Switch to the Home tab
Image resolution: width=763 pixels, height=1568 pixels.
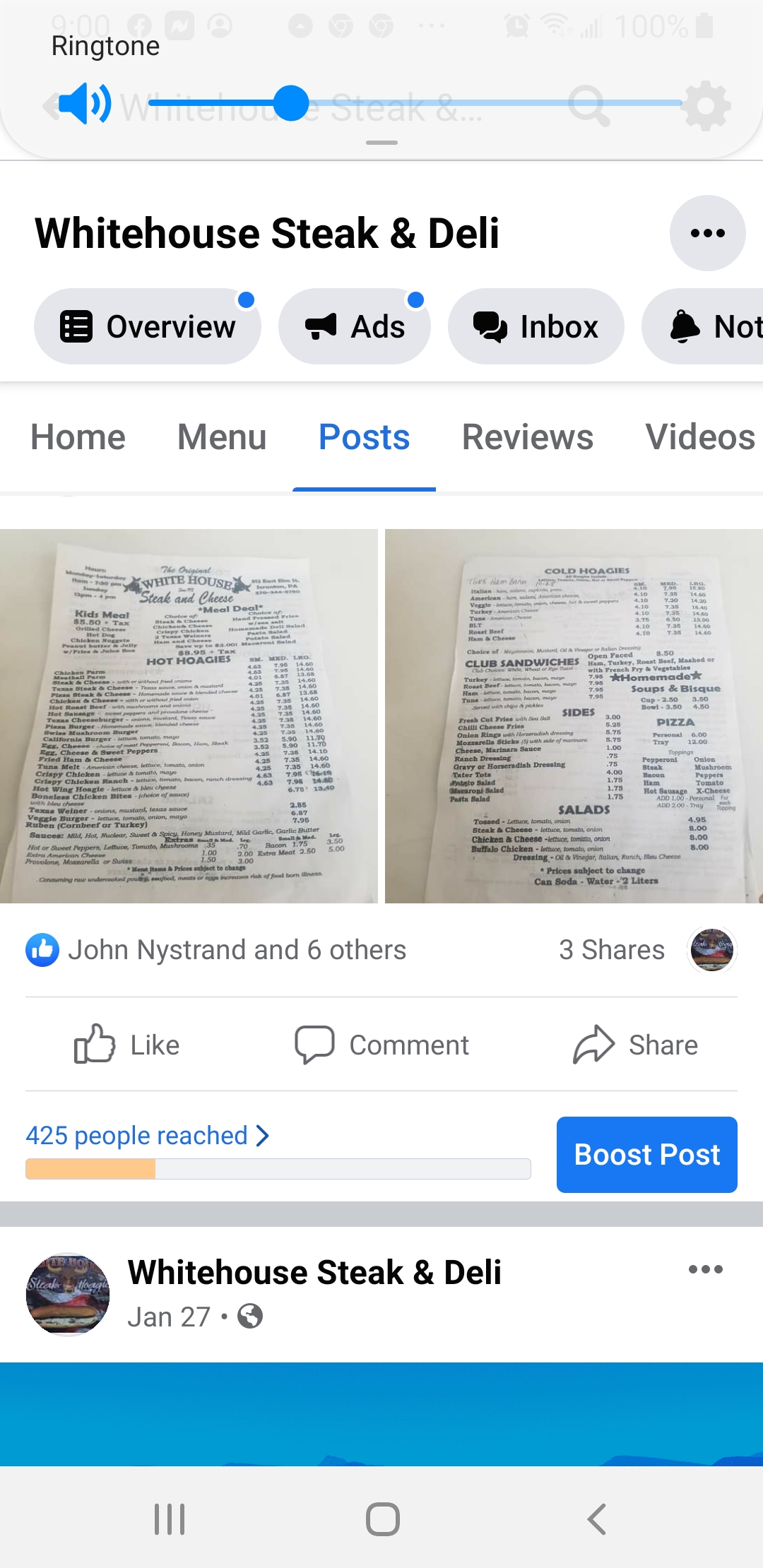pos(78,437)
